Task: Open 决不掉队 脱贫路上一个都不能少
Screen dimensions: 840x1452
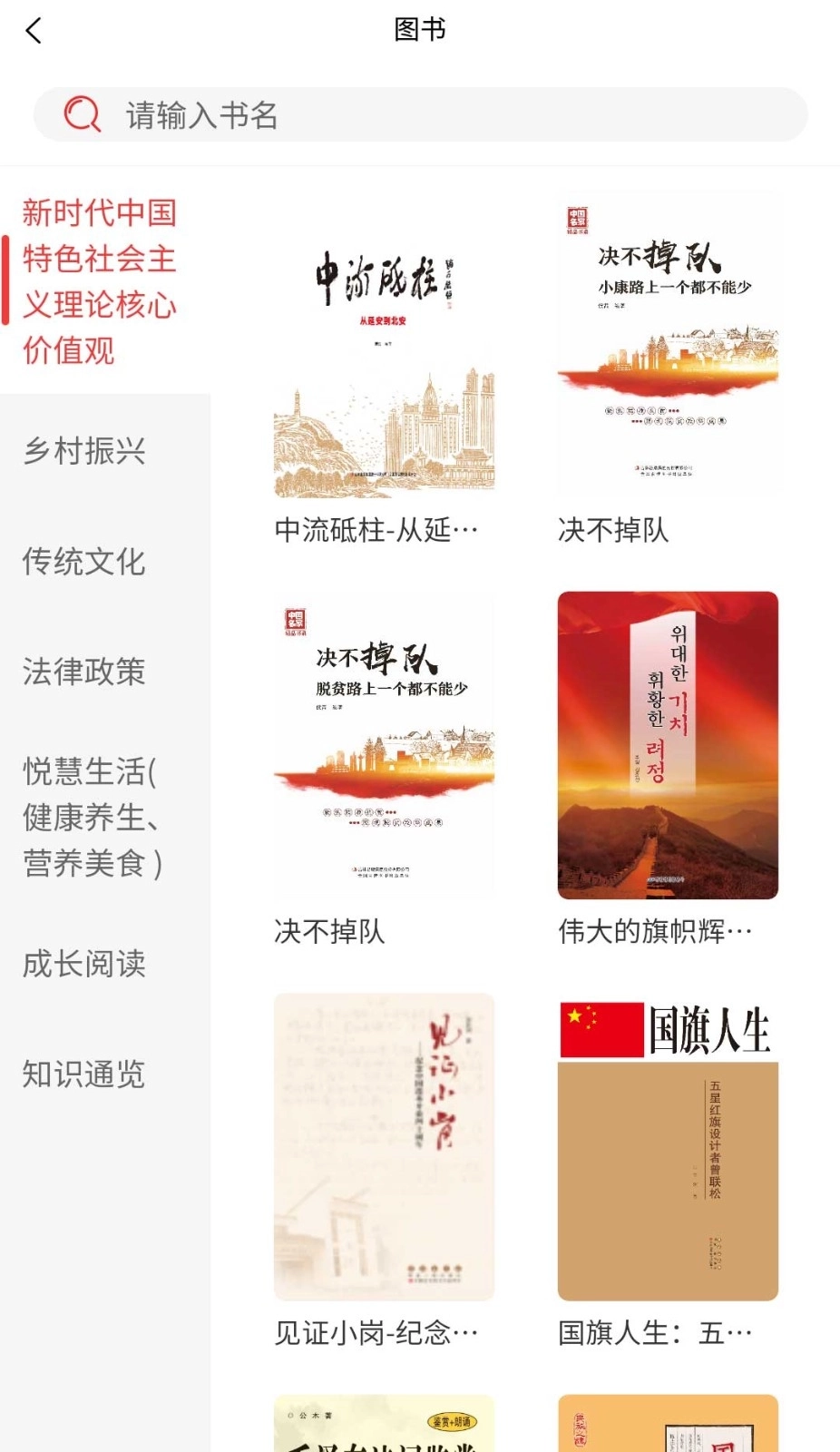Action: click(384, 746)
